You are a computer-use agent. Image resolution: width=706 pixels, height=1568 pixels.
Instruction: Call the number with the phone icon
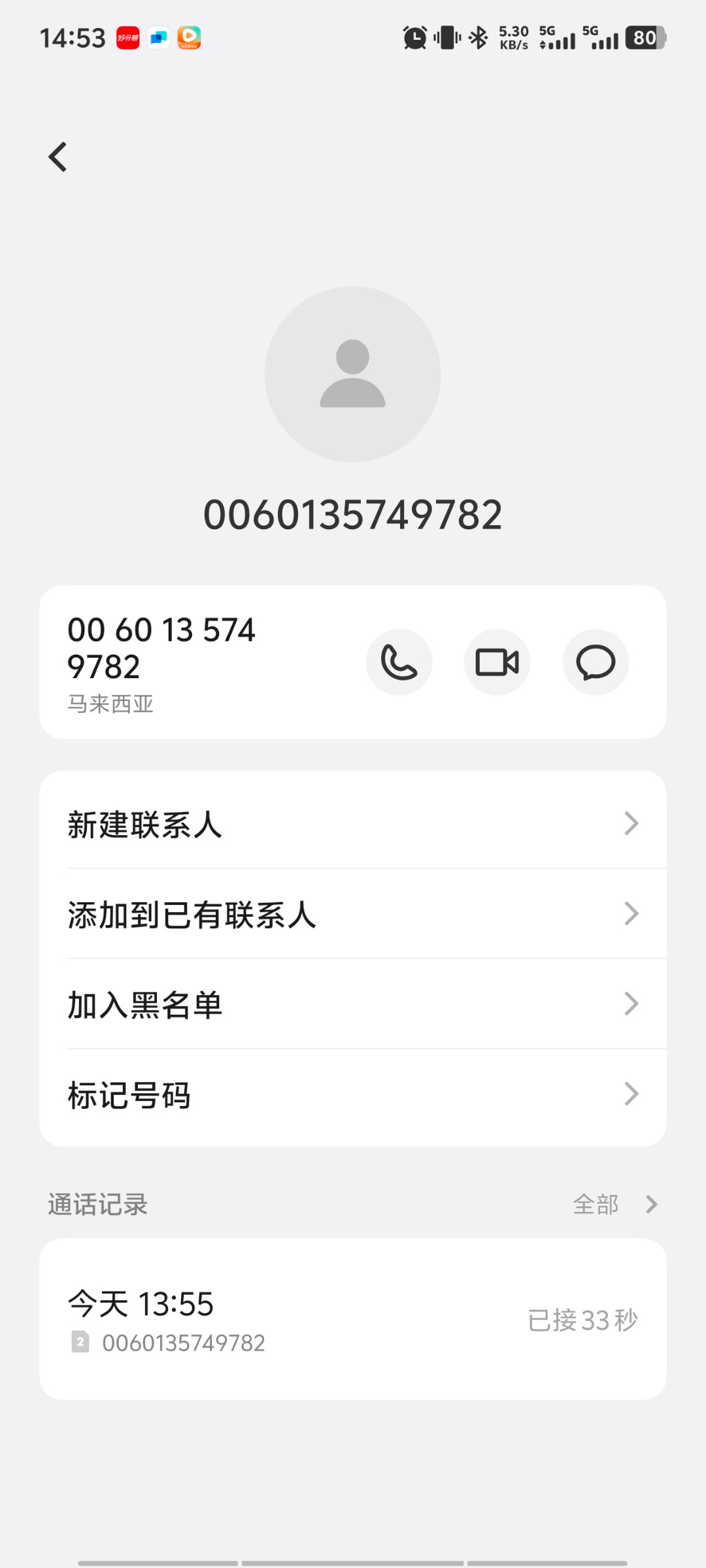pos(399,662)
